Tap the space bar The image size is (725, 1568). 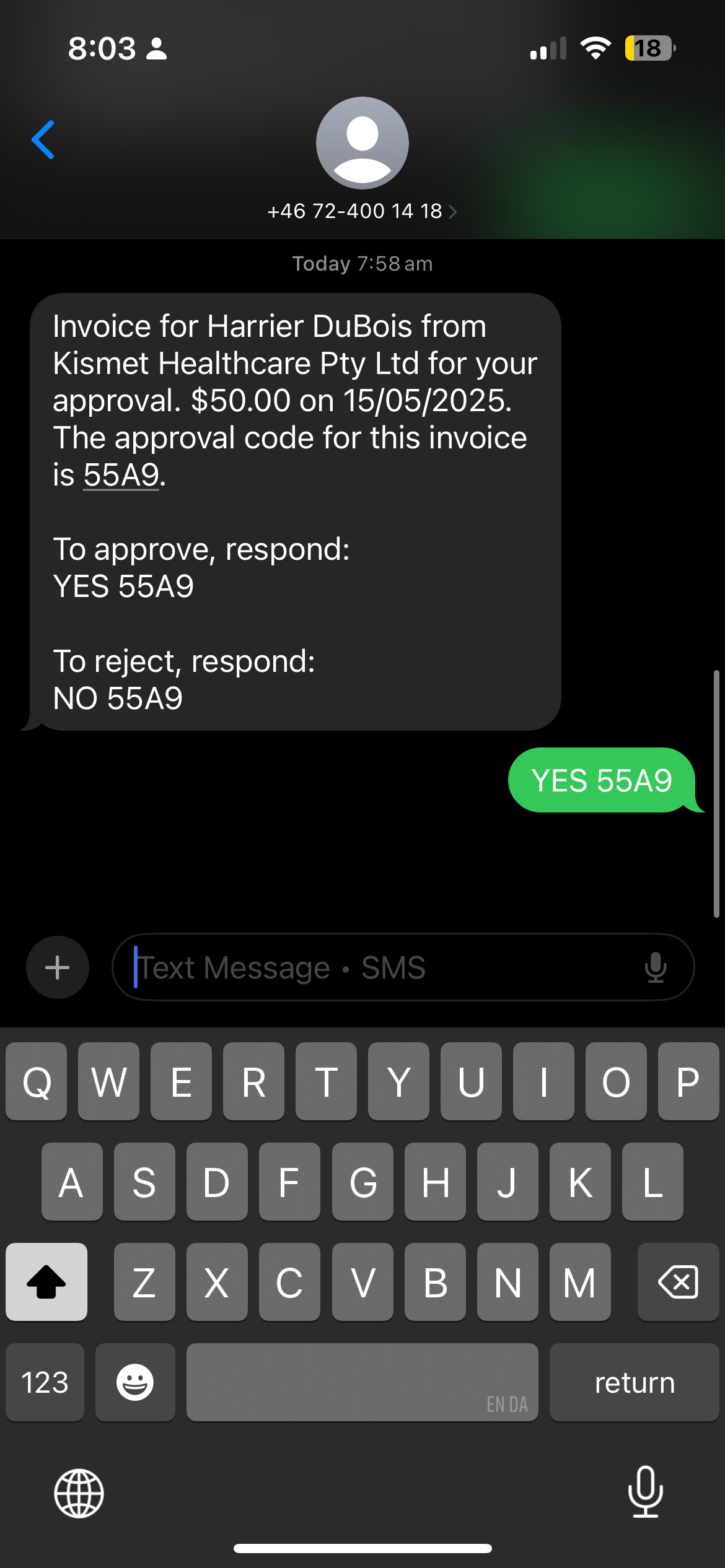tap(362, 1382)
